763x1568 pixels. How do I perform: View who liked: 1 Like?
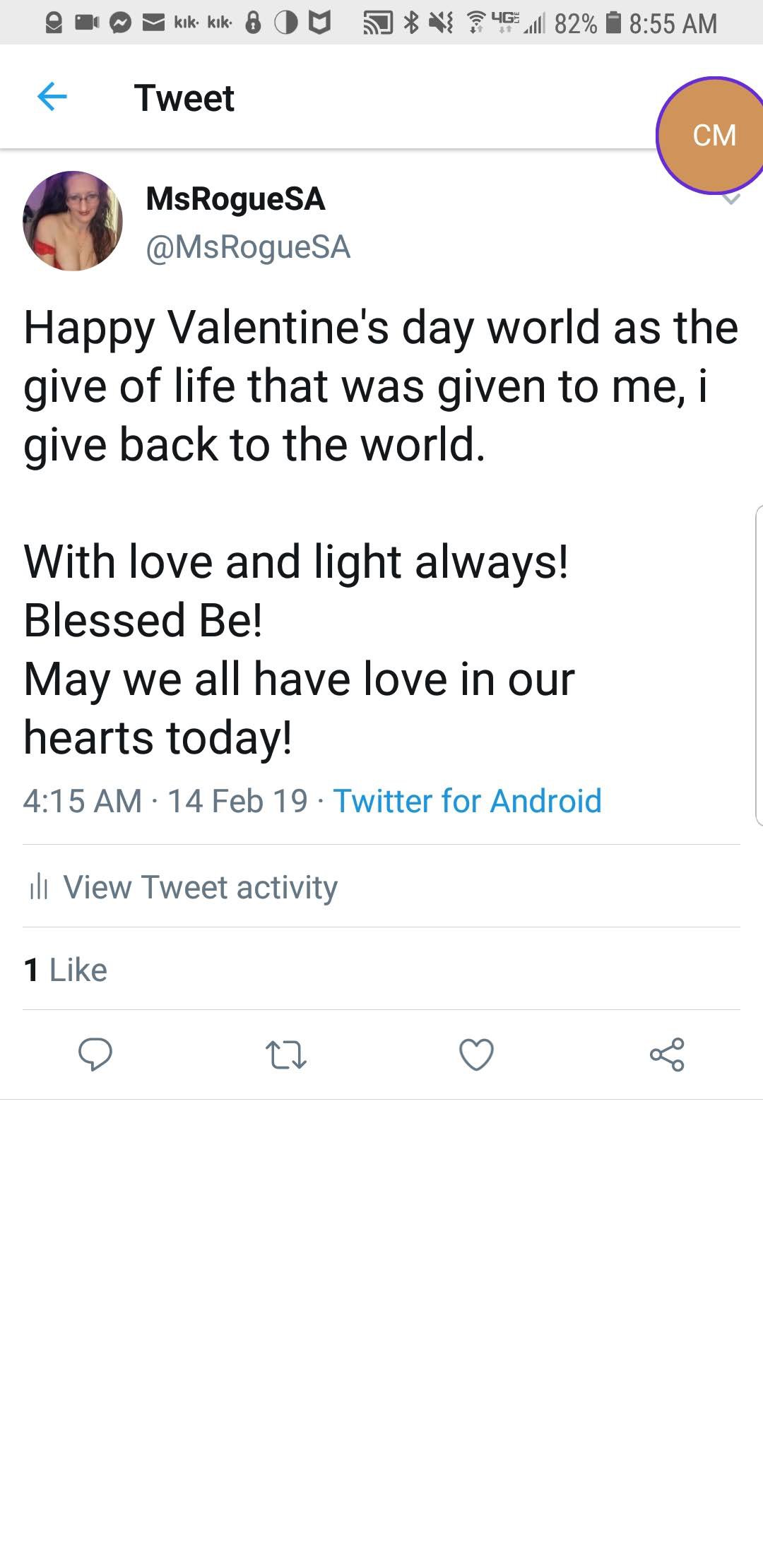[66, 970]
